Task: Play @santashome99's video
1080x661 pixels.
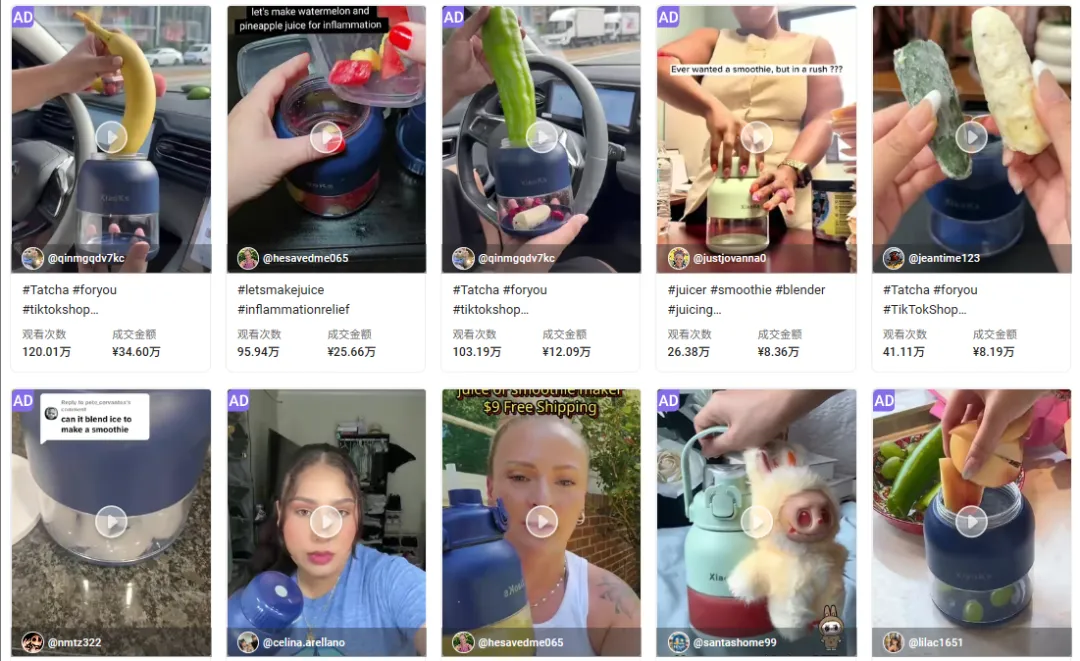Action: (756, 521)
